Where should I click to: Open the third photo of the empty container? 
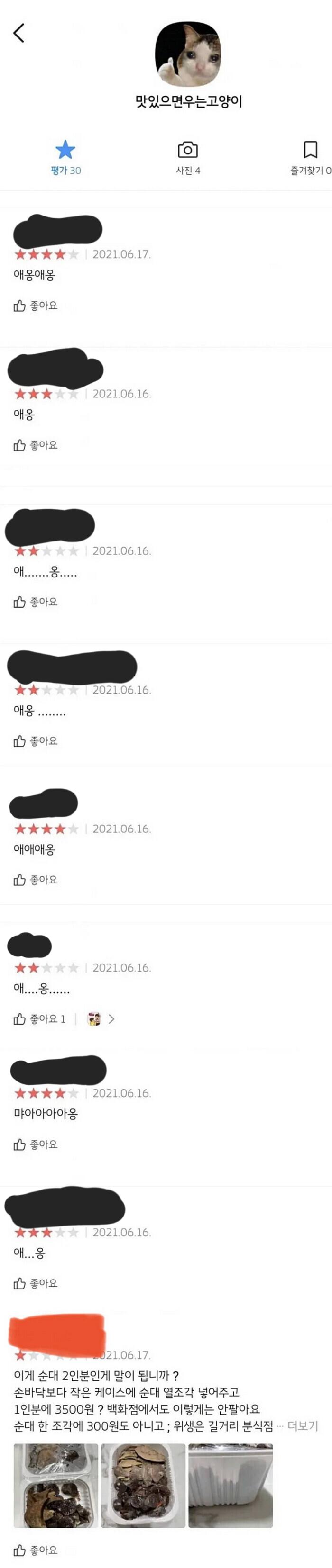tap(230, 1485)
